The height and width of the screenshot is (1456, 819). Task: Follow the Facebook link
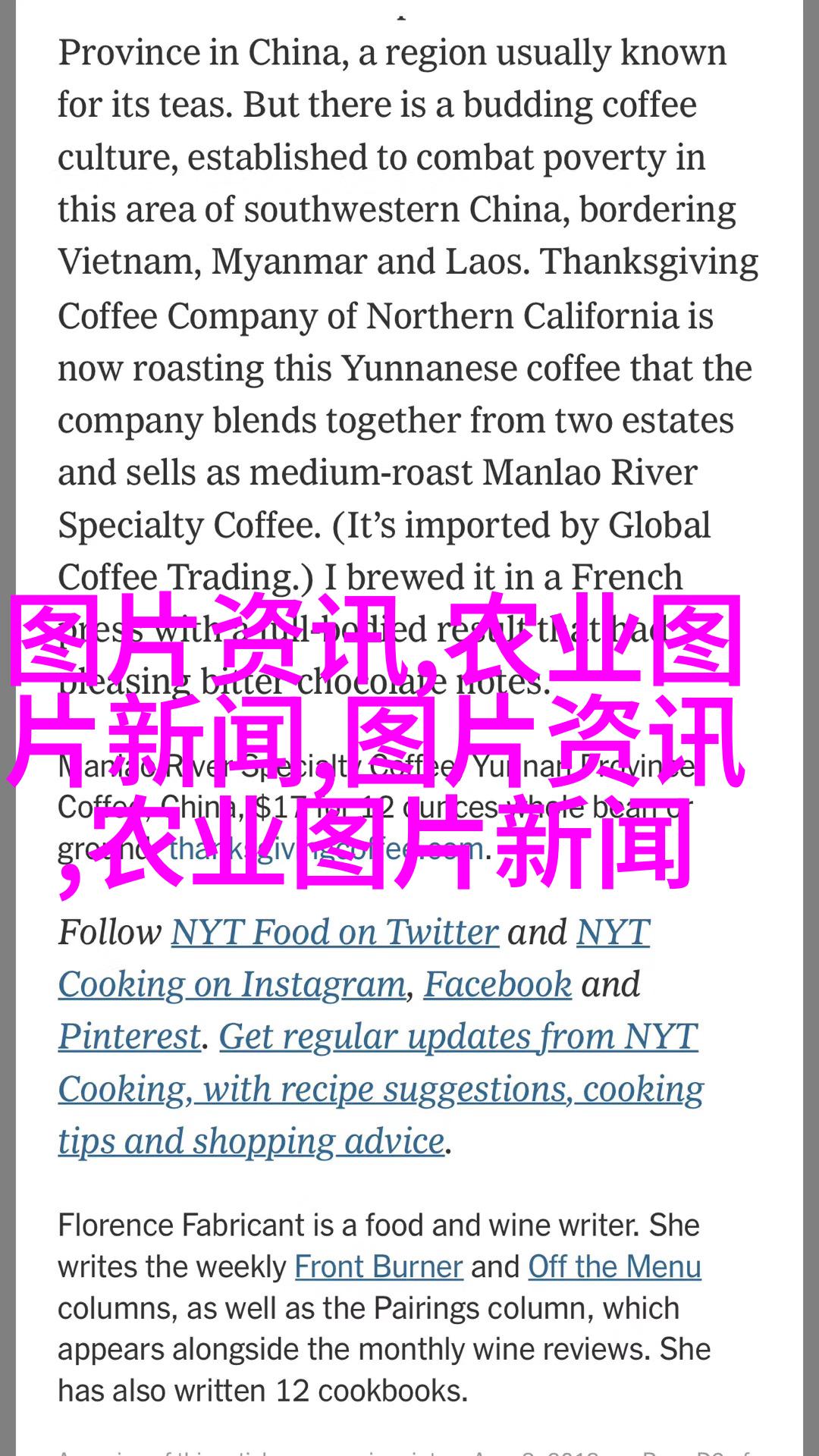coord(497,984)
